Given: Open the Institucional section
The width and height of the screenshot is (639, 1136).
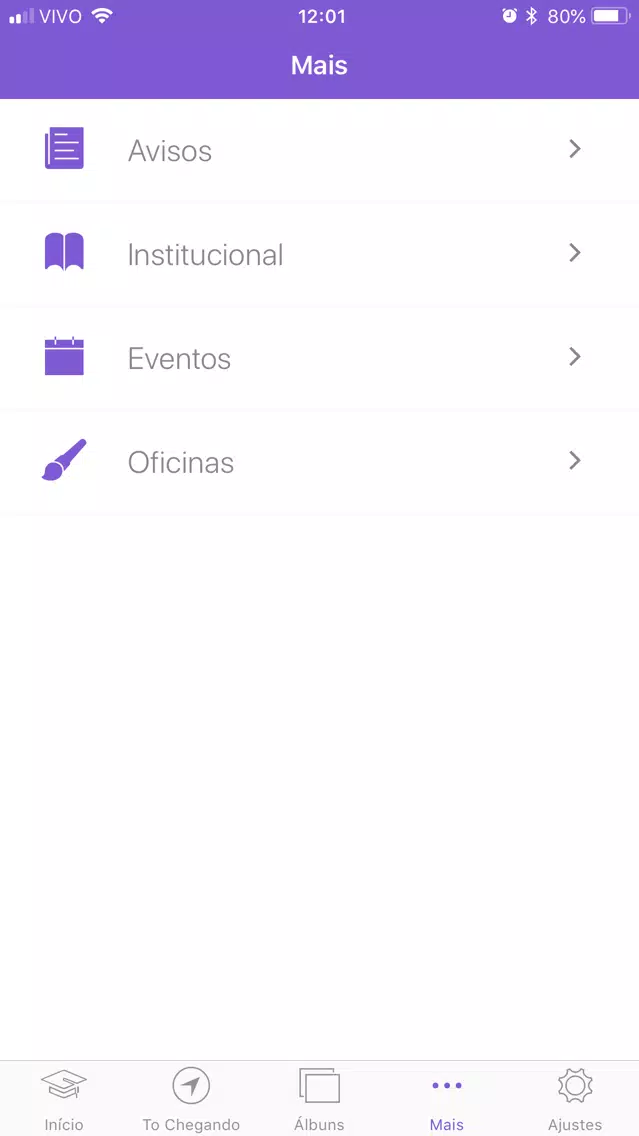Looking at the screenshot, I should [x=320, y=254].
